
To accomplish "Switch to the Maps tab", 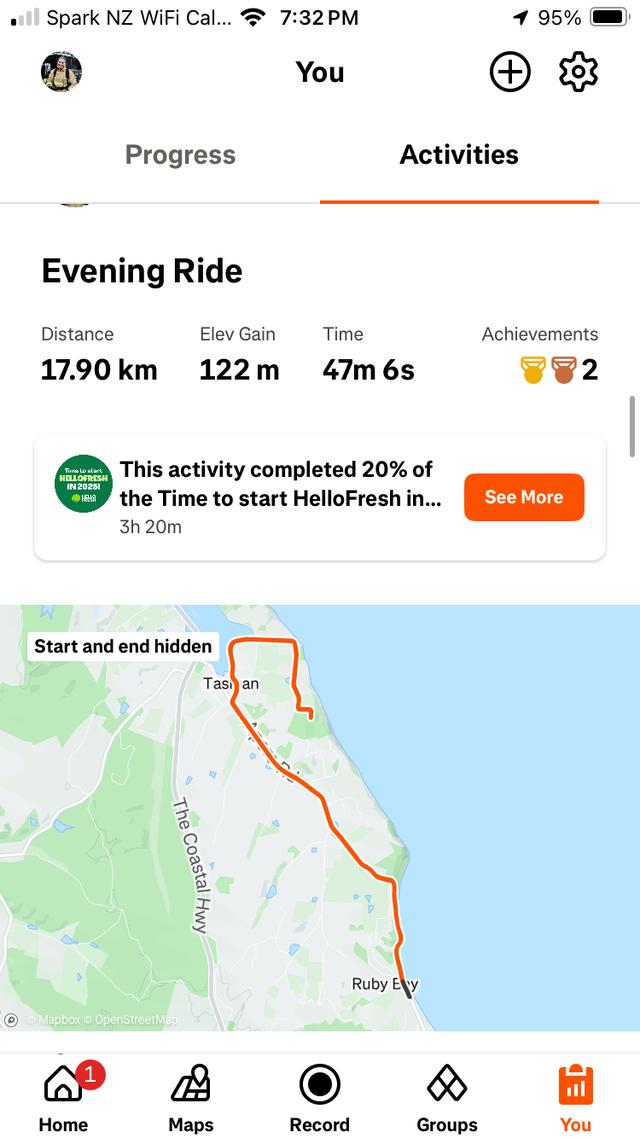I will click(x=191, y=1096).
